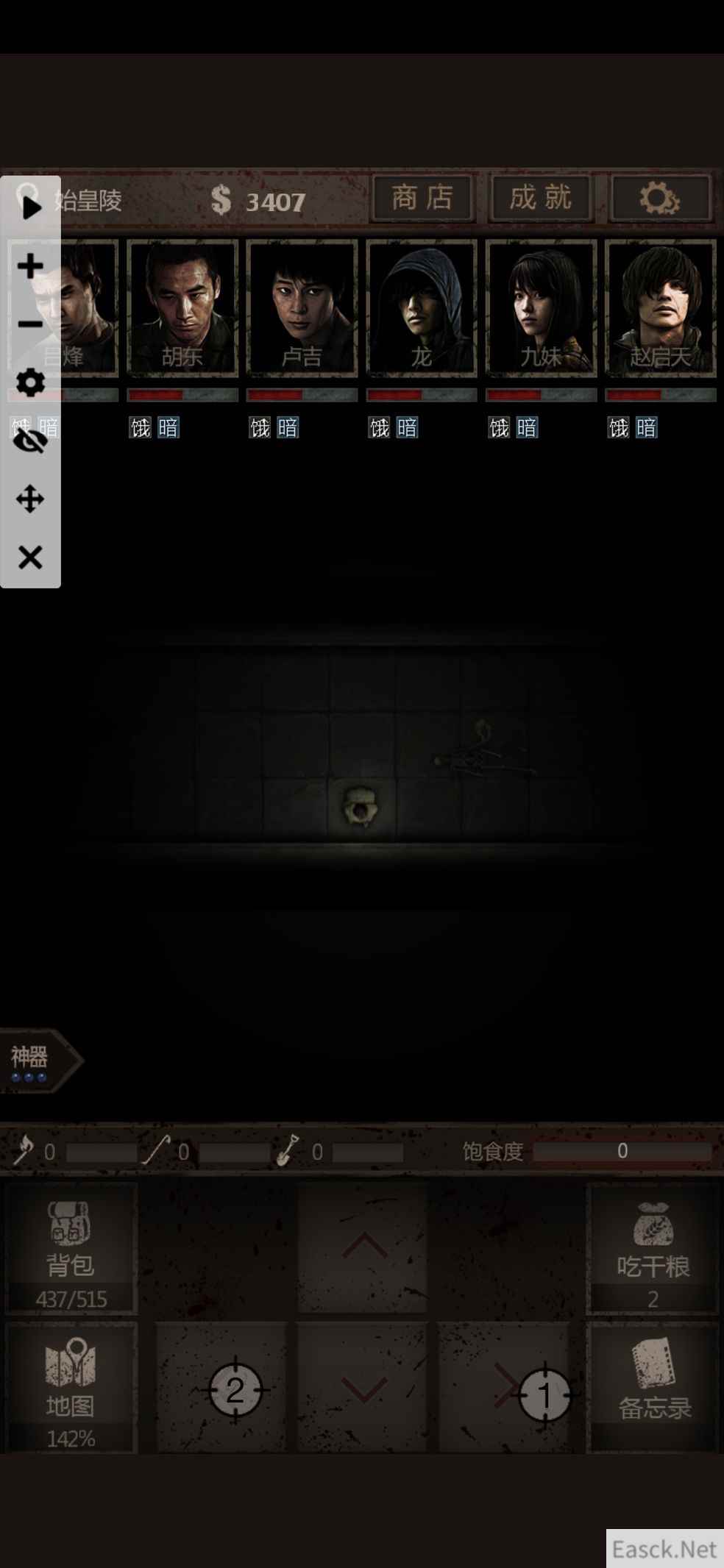Open the 成就 achievements screen
This screenshot has height=1568, width=724.
click(541, 198)
